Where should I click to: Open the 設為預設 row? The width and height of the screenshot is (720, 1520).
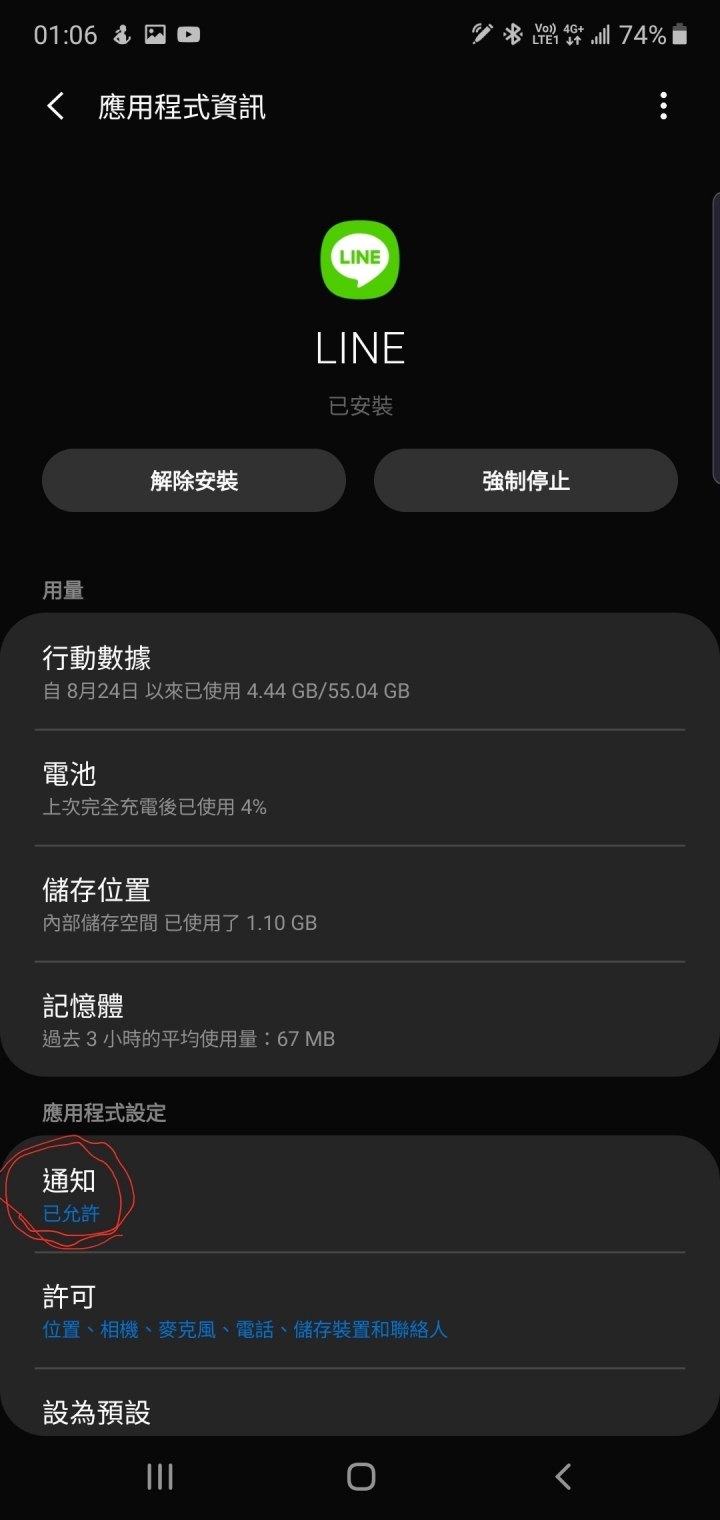pyautogui.click(x=360, y=1405)
